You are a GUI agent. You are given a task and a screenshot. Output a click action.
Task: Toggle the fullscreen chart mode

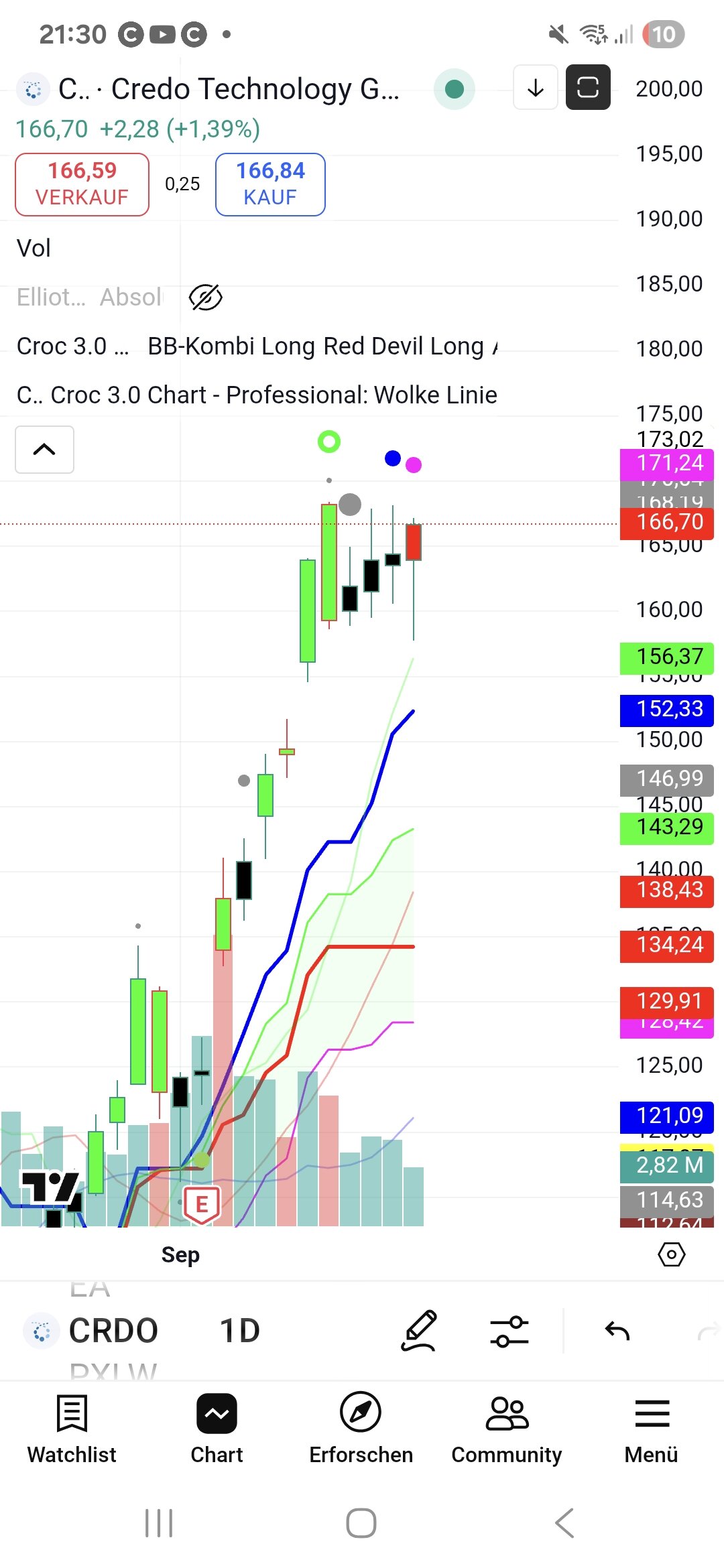[588, 88]
